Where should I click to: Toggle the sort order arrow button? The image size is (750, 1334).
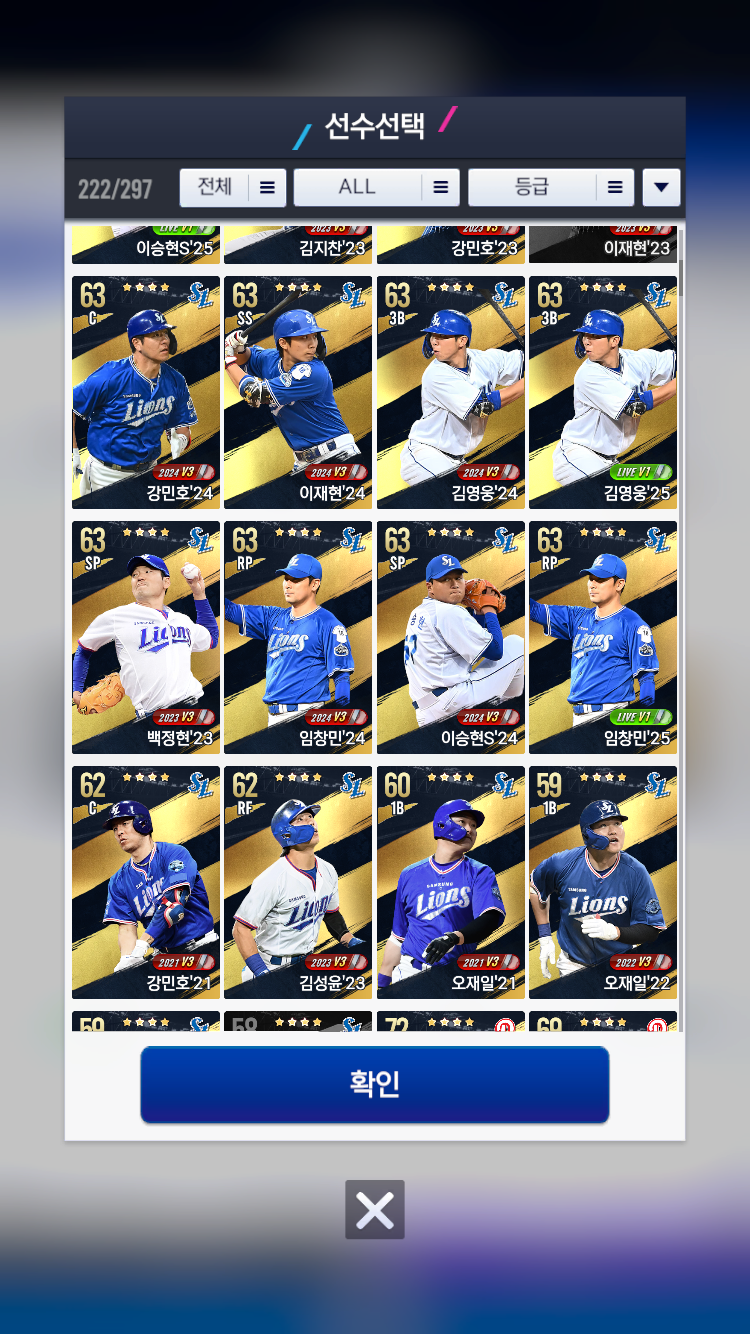(x=661, y=187)
